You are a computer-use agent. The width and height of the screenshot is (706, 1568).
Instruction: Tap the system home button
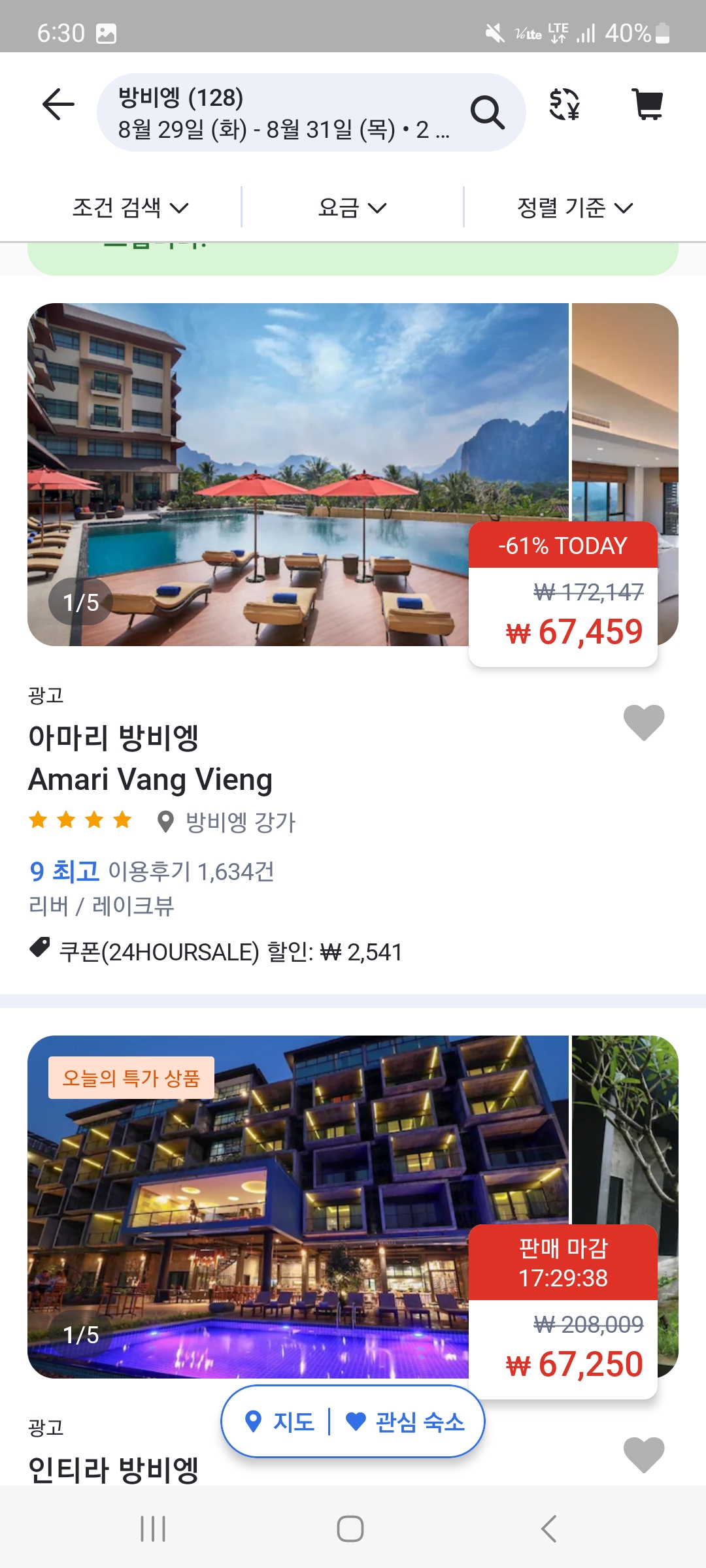[350, 1529]
